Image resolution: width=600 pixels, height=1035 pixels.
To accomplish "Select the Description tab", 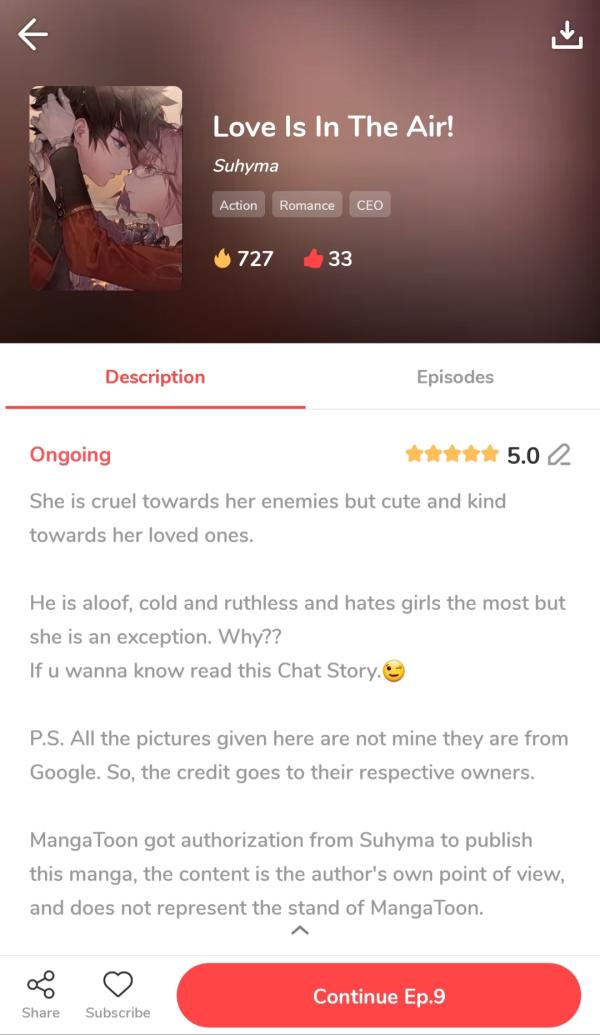I will pos(155,377).
